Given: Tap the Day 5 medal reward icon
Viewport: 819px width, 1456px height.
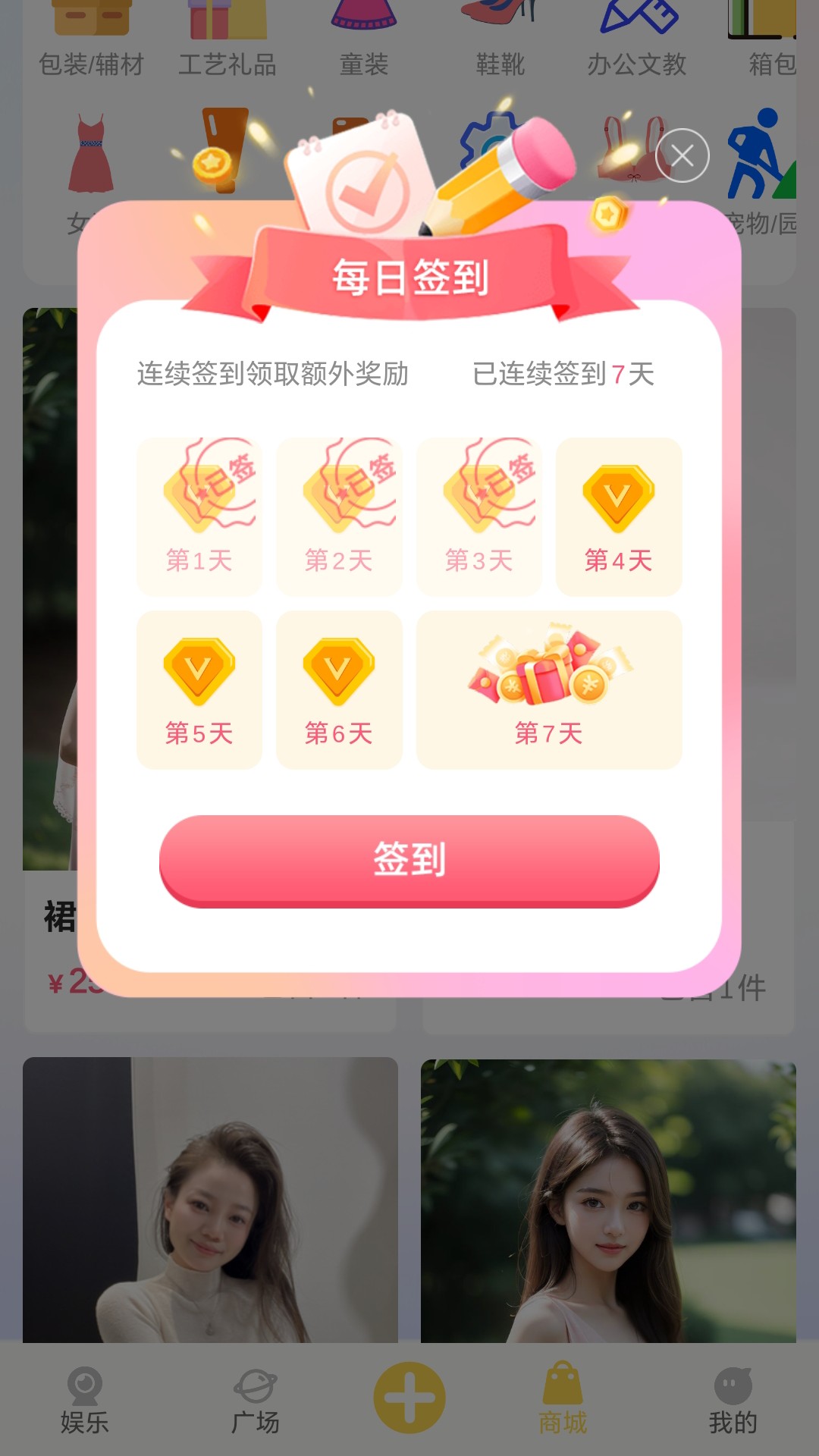Looking at the screenshot, I should pyautogui.click(x=199, y=671).
